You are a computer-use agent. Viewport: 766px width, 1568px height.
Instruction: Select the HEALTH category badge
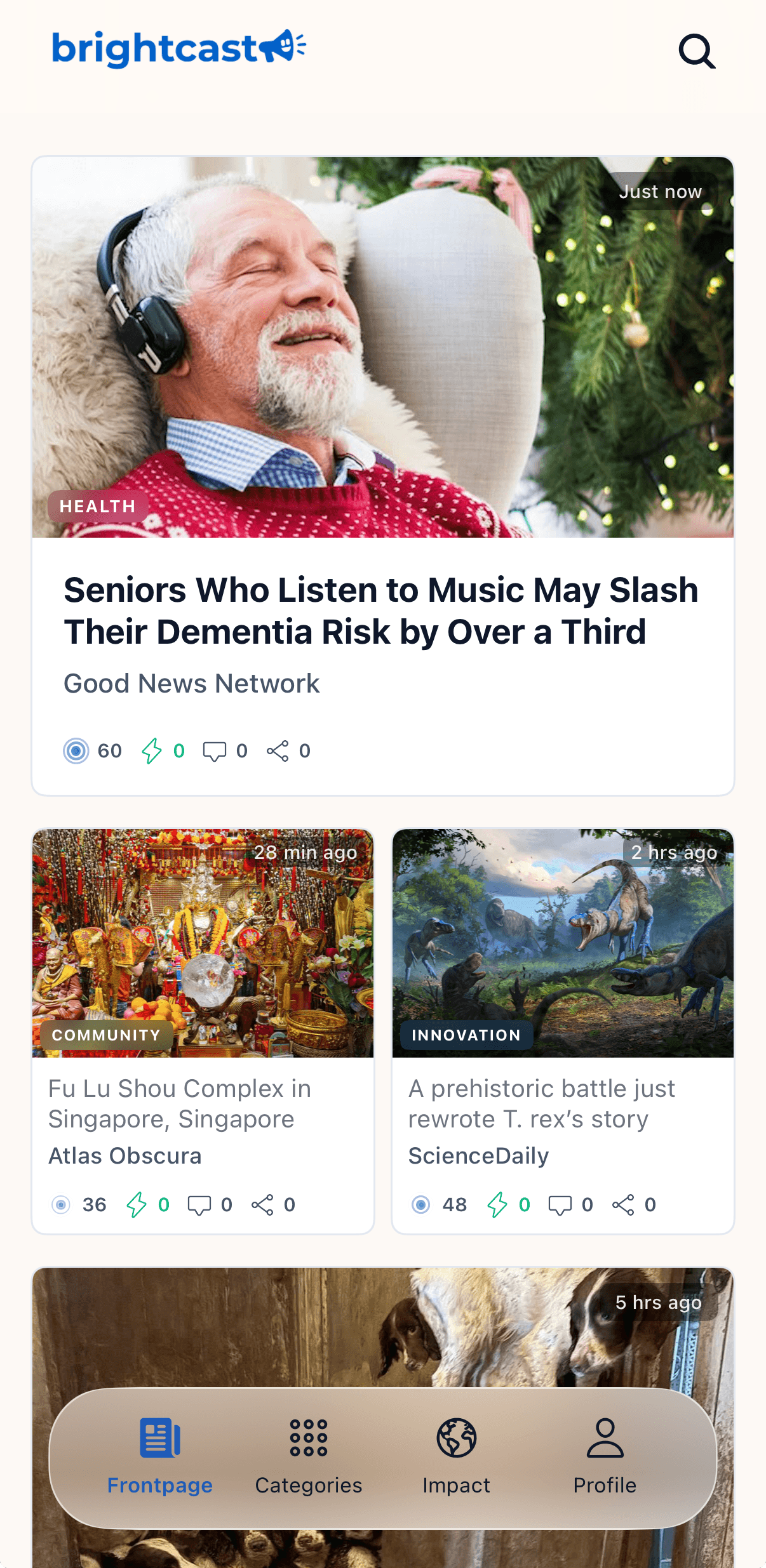click(97, 506)
